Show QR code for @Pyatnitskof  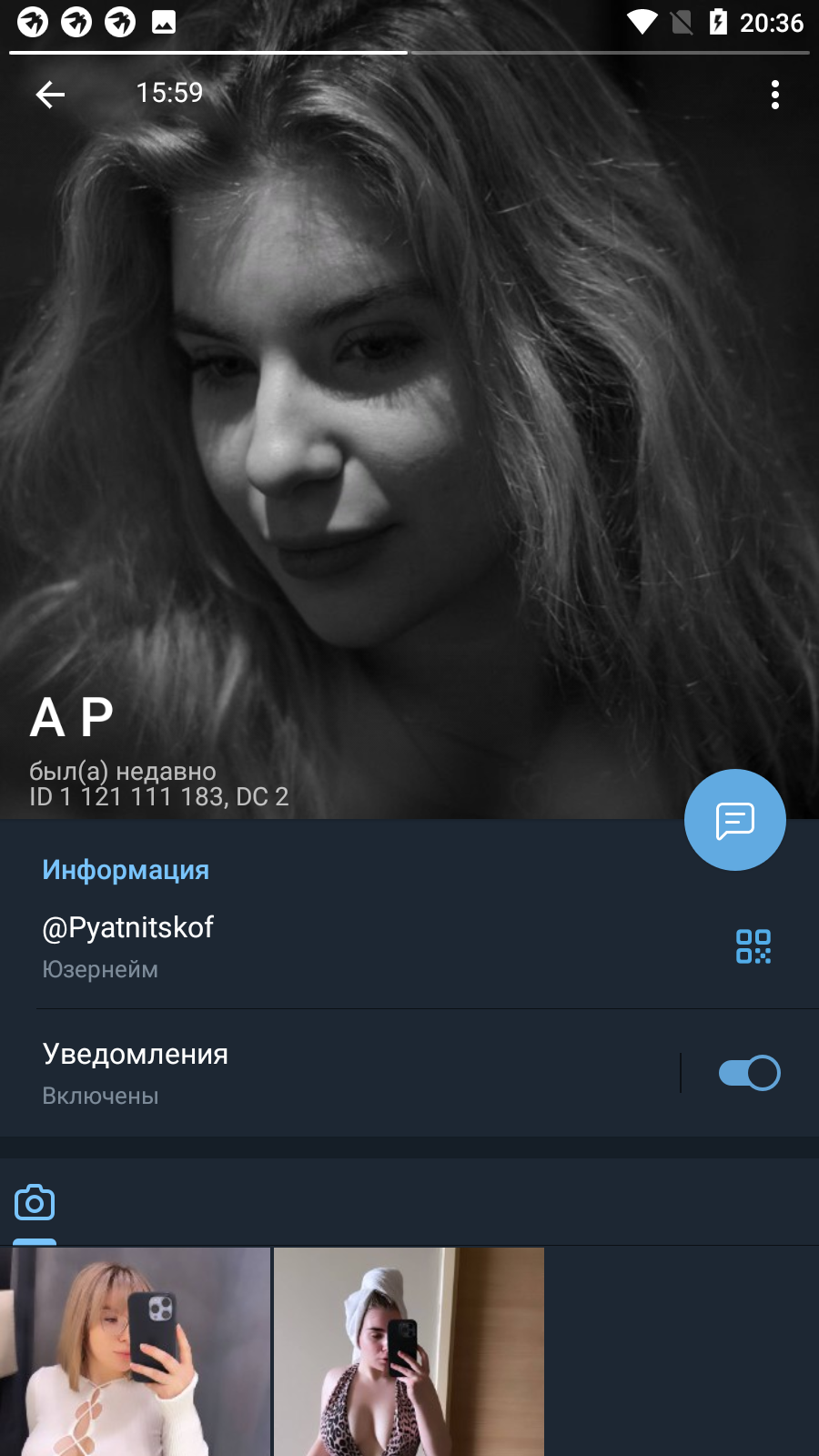[753, 946]
